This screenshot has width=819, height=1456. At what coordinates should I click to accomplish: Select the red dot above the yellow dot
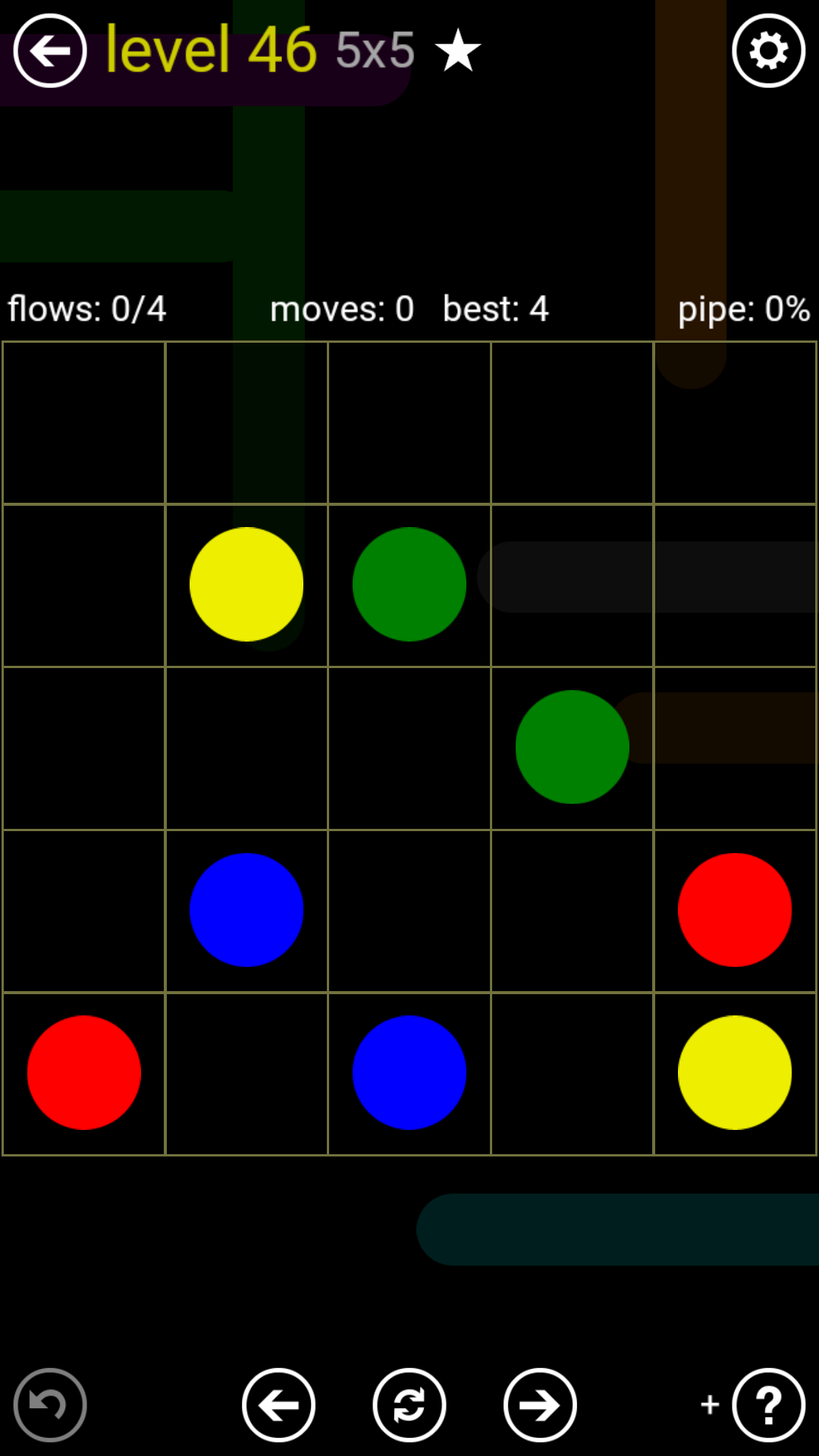pos(734,910)
